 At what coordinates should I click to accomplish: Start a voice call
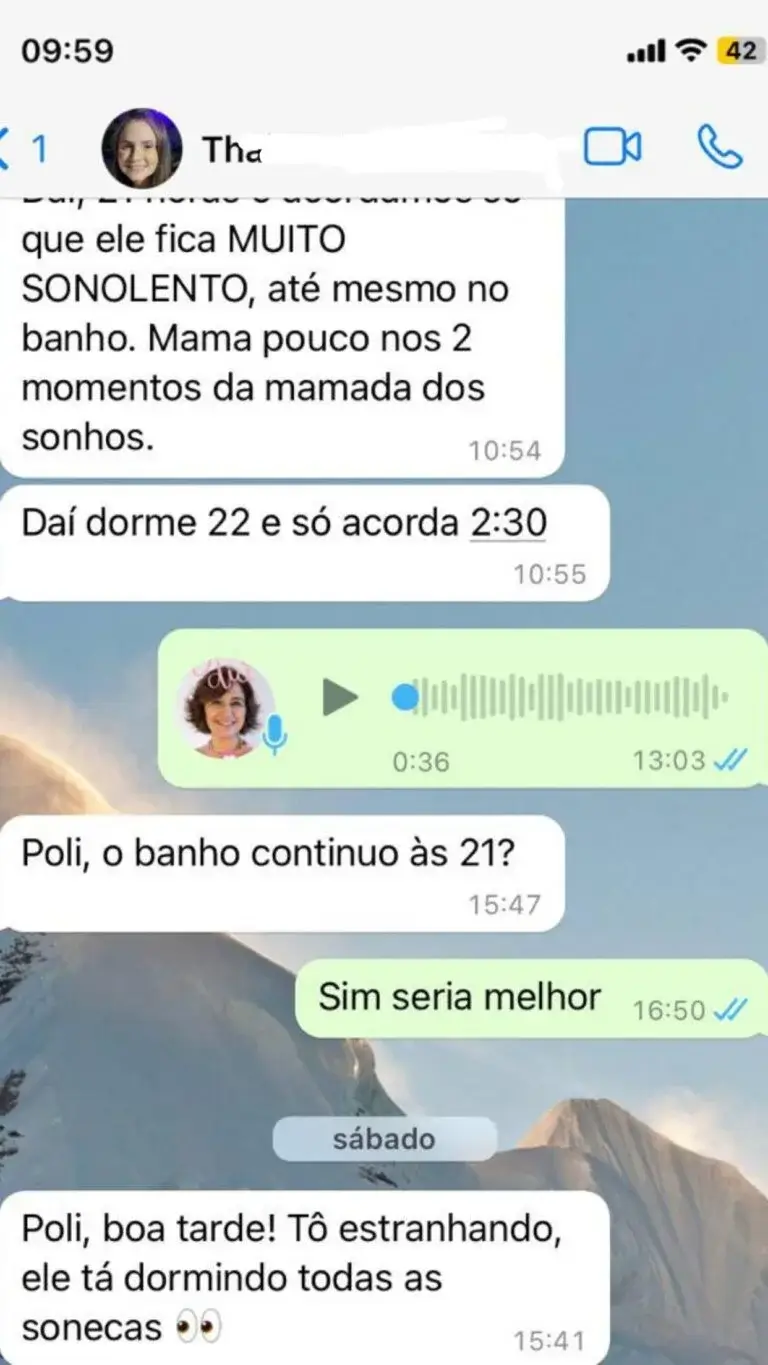(719, 148)
